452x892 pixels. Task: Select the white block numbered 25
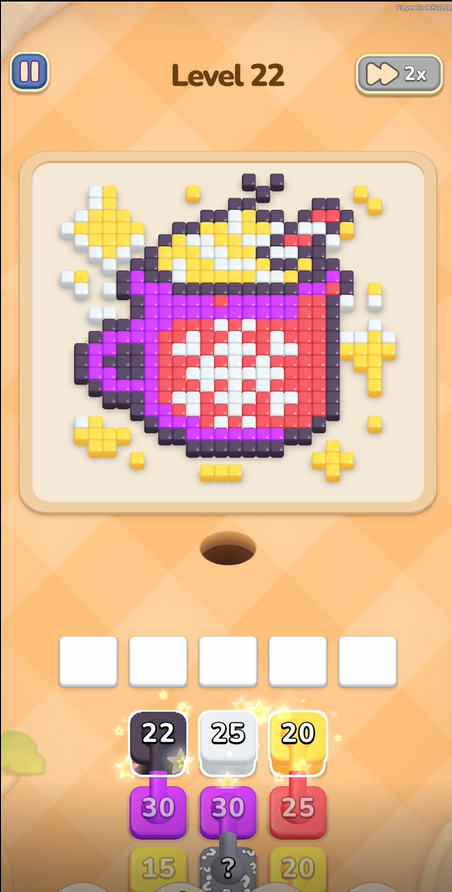click(228, 741)
